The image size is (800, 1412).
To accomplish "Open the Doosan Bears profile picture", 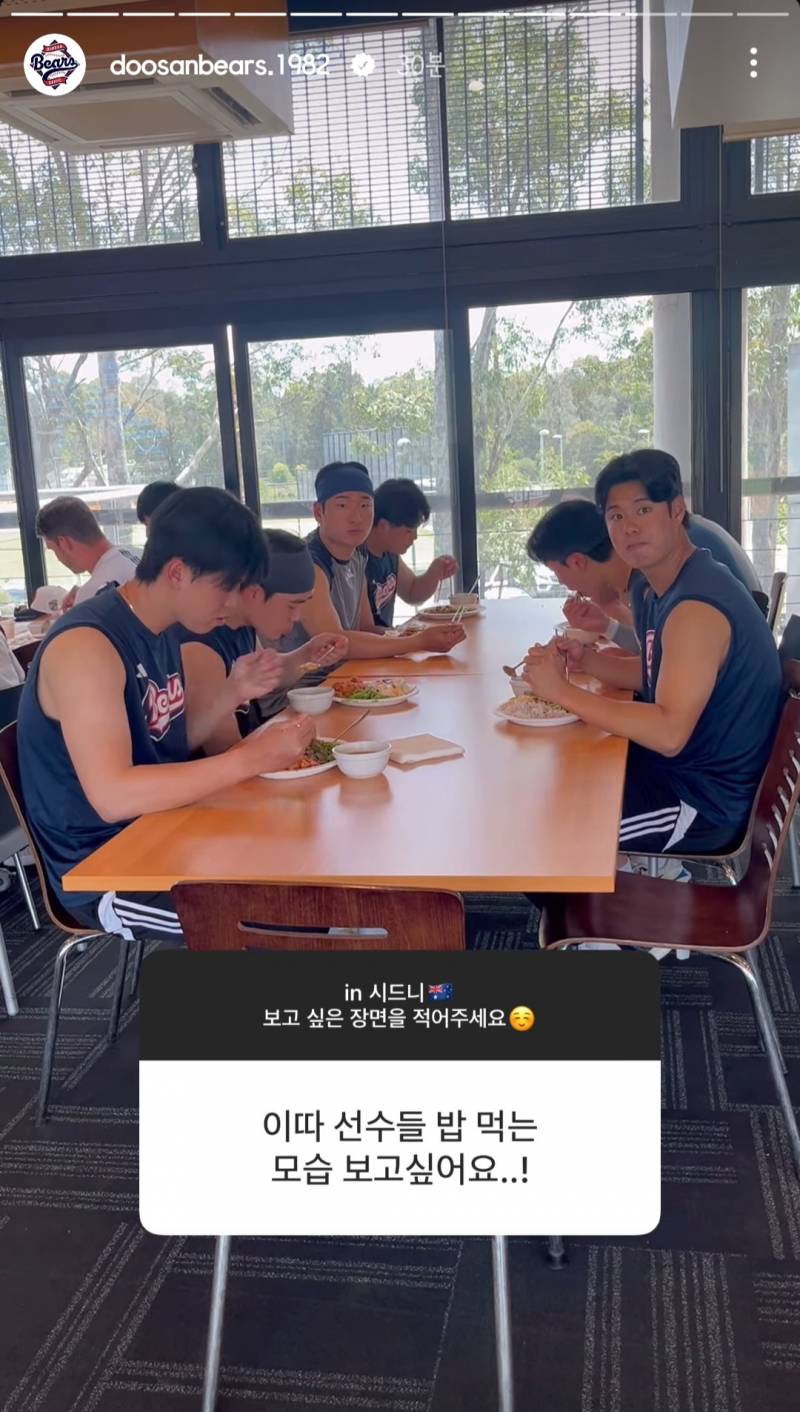I will click(x=54, y=65).
